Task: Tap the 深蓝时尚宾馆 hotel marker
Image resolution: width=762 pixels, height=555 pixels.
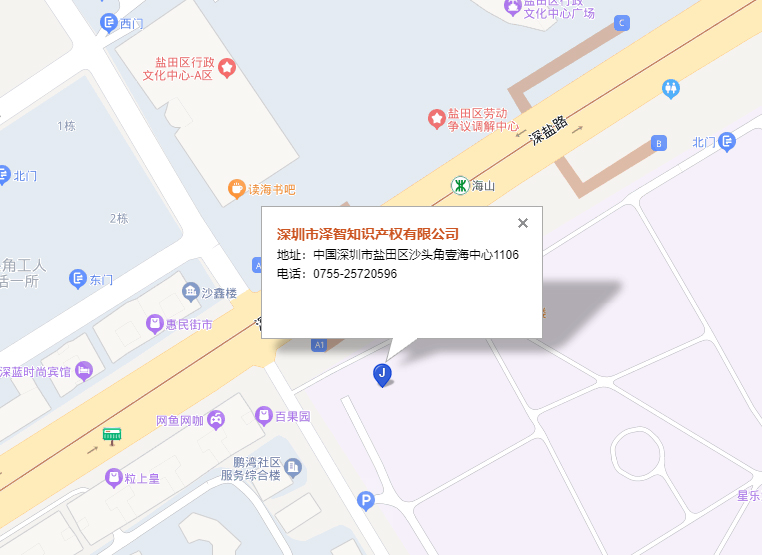Action: [x=84, y=371]
